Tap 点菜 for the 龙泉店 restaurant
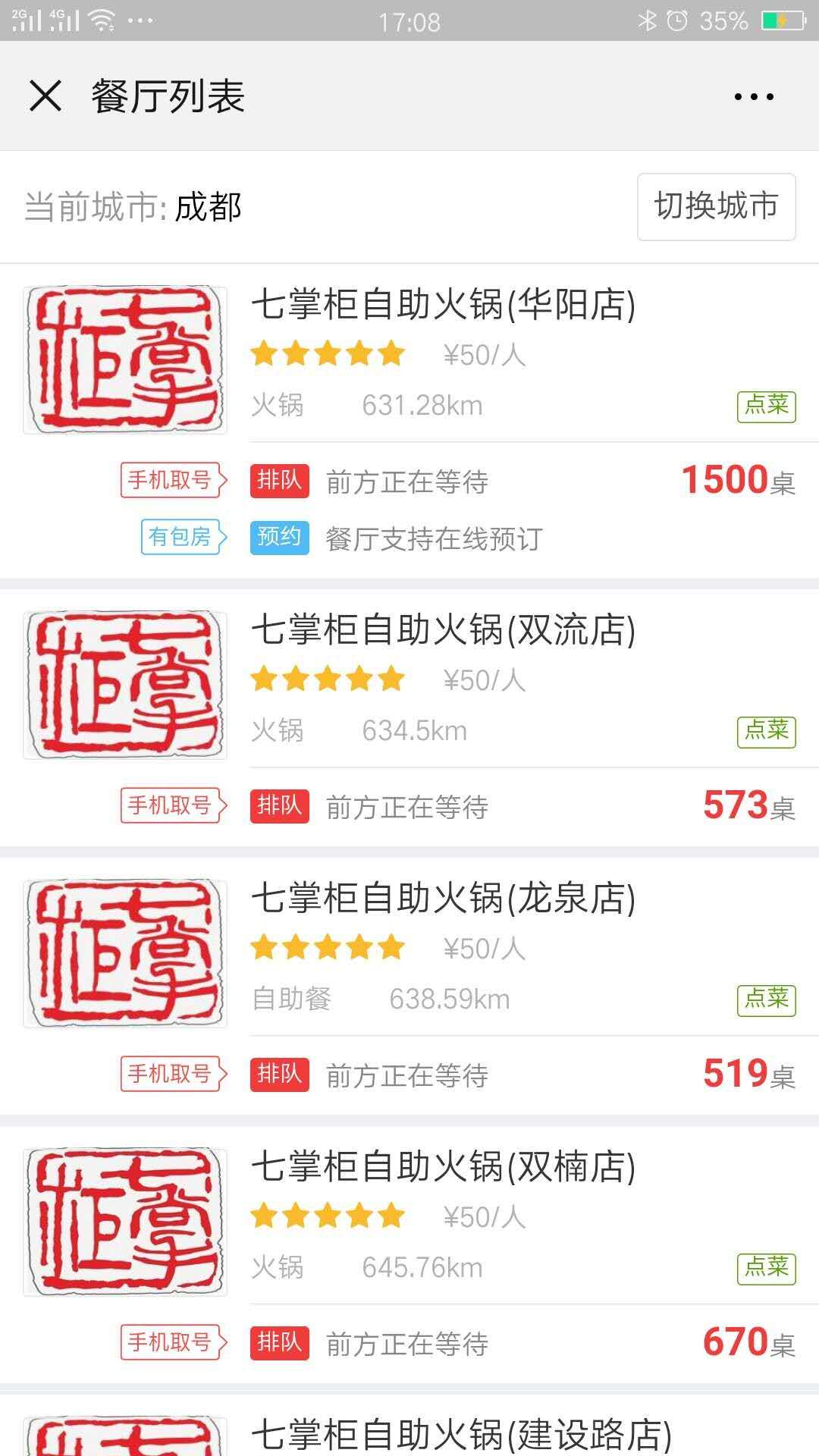 pos(767,1000)
